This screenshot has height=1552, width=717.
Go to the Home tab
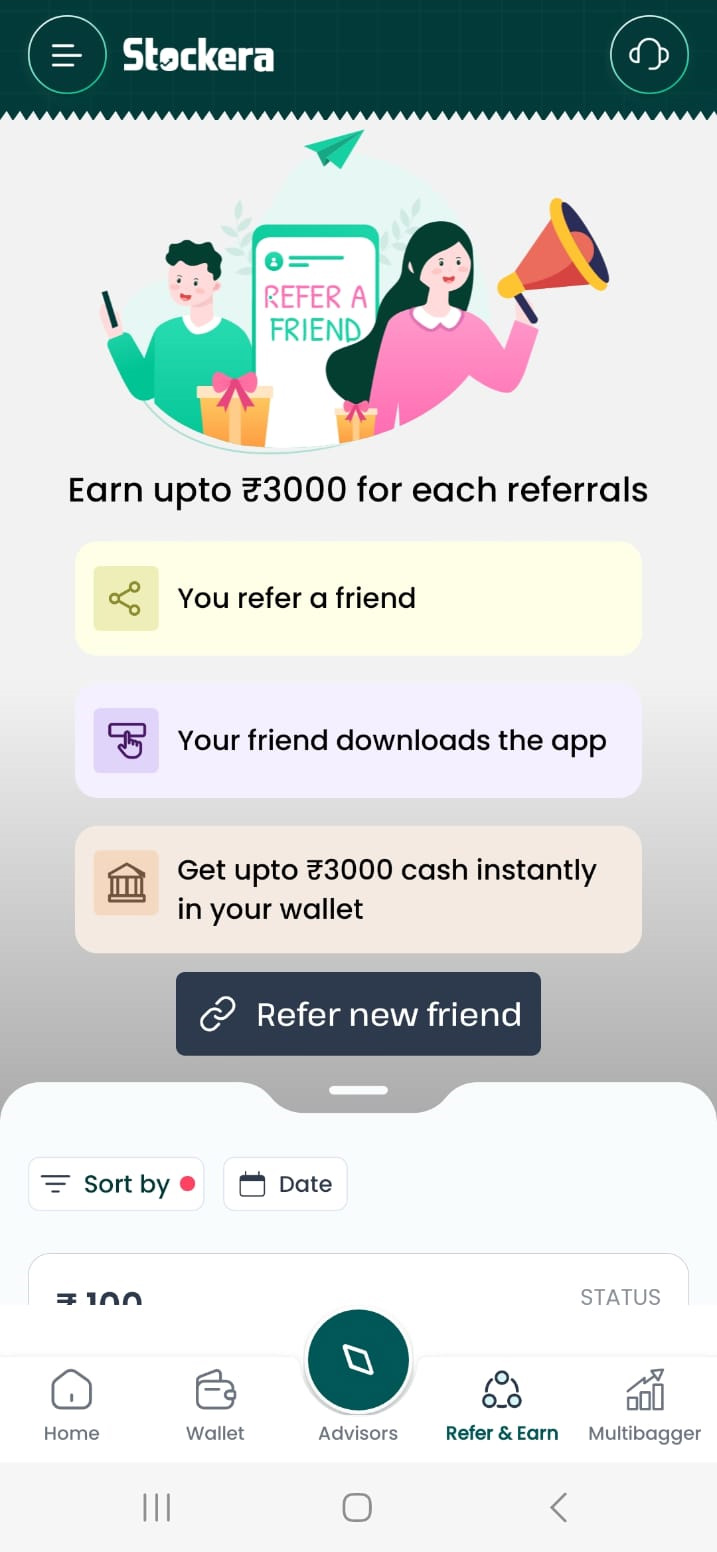71,1406
